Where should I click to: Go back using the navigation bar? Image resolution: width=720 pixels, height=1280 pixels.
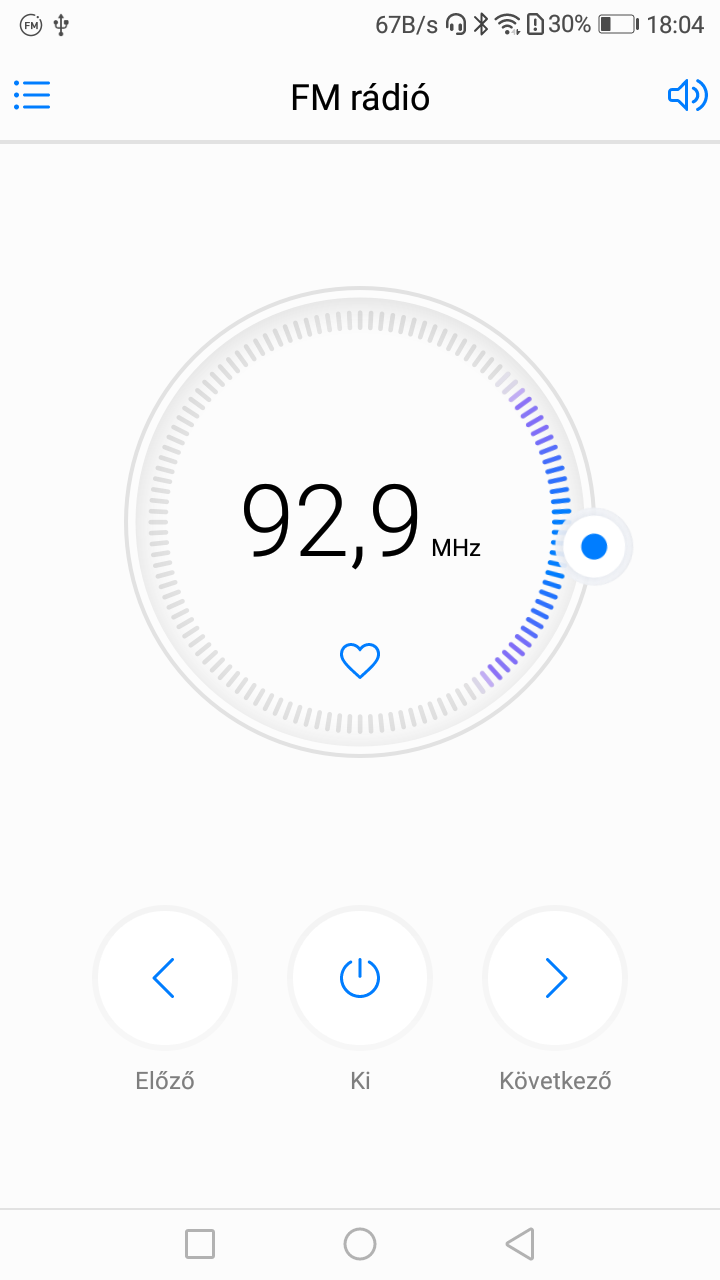click(520, 1244)
